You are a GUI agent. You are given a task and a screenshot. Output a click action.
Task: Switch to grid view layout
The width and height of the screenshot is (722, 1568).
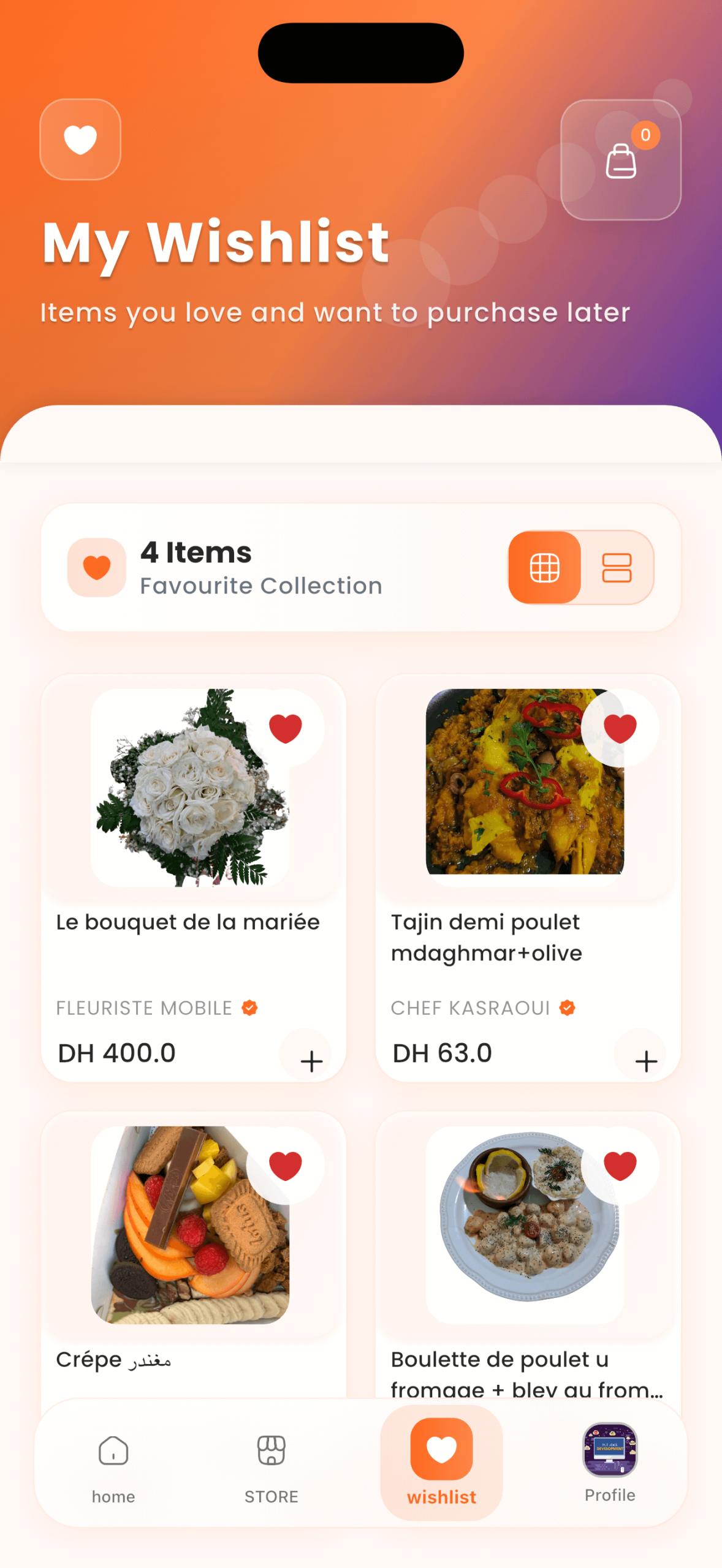(x=544, y=567)
